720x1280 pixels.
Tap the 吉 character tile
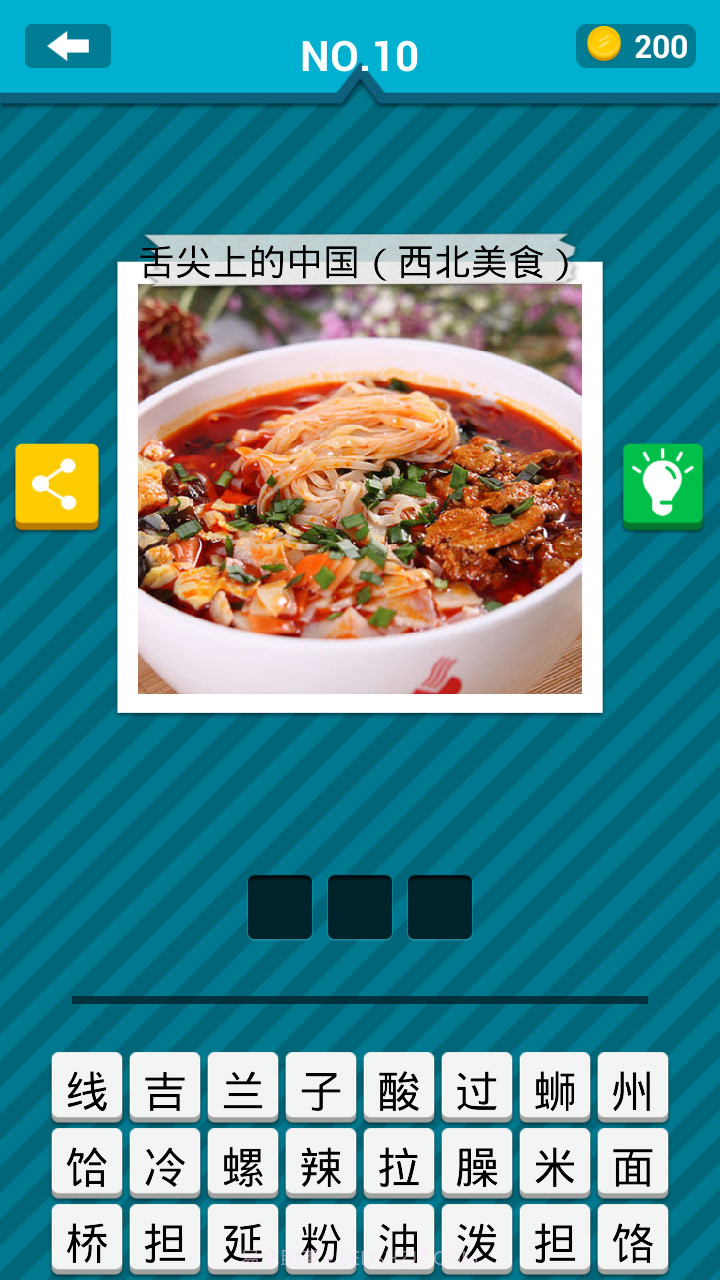(x=165, y=1088)
